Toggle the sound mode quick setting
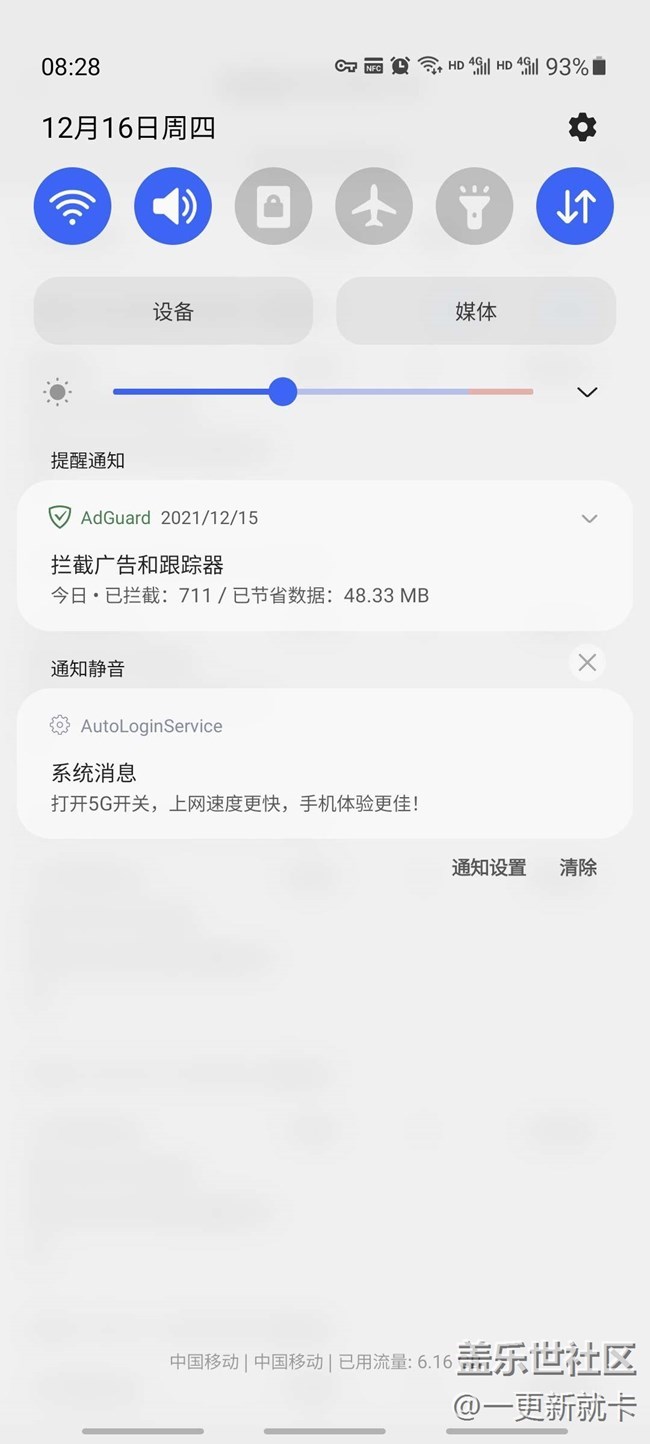Viewport: 650px width, 1444px height. (x=173, y=206)
